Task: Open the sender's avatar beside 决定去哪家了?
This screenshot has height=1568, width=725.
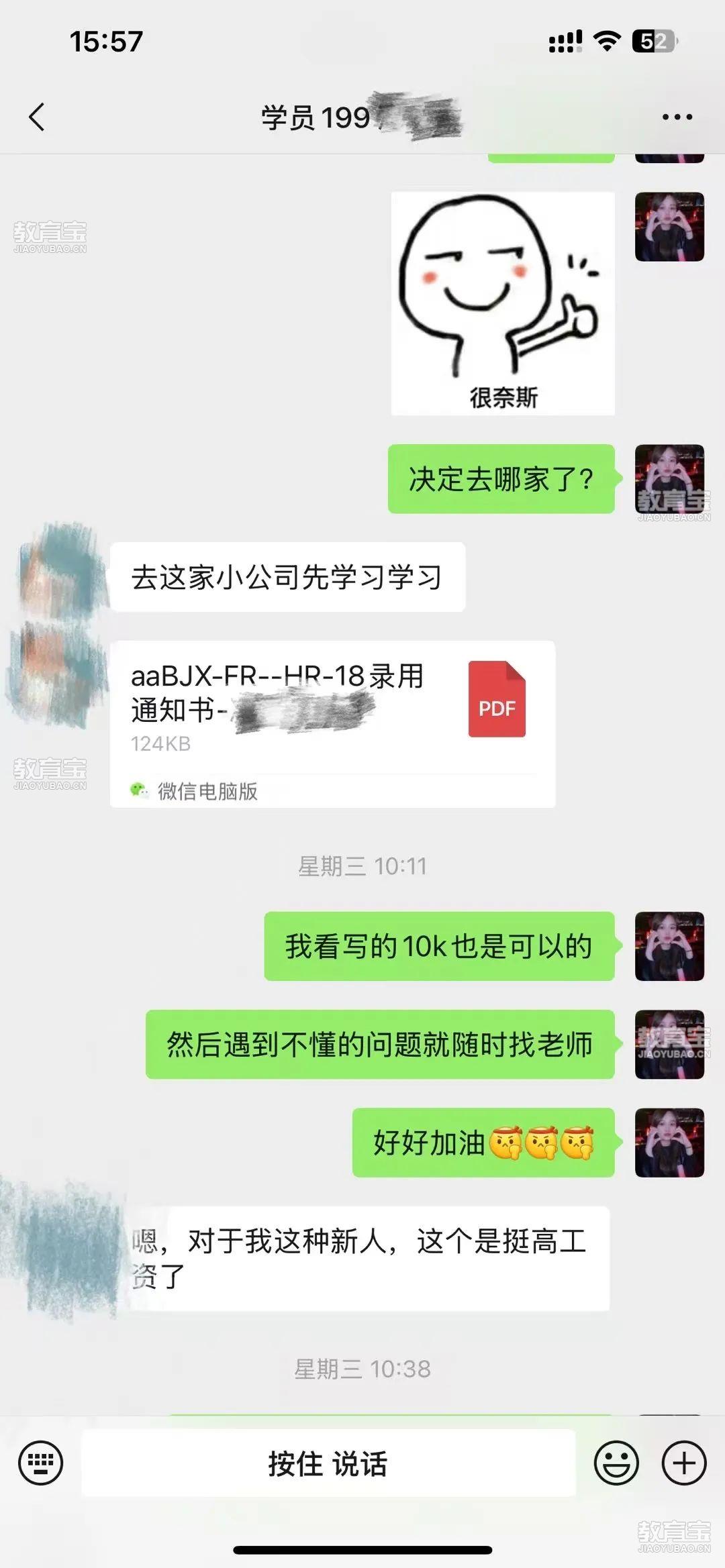Action: tap(669, 478)
